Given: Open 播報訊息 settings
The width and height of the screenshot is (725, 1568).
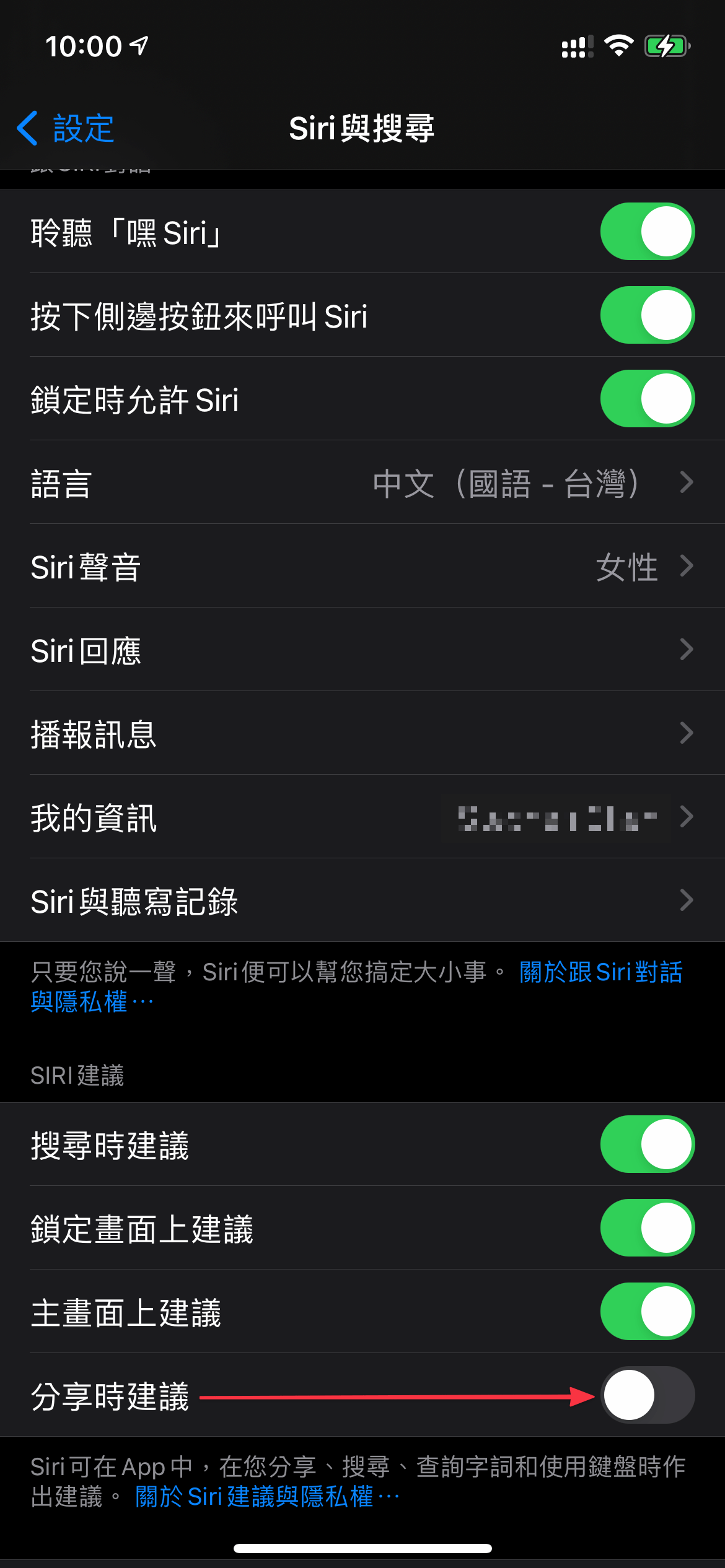Looking at the screenshot, I should pos(362,733).
